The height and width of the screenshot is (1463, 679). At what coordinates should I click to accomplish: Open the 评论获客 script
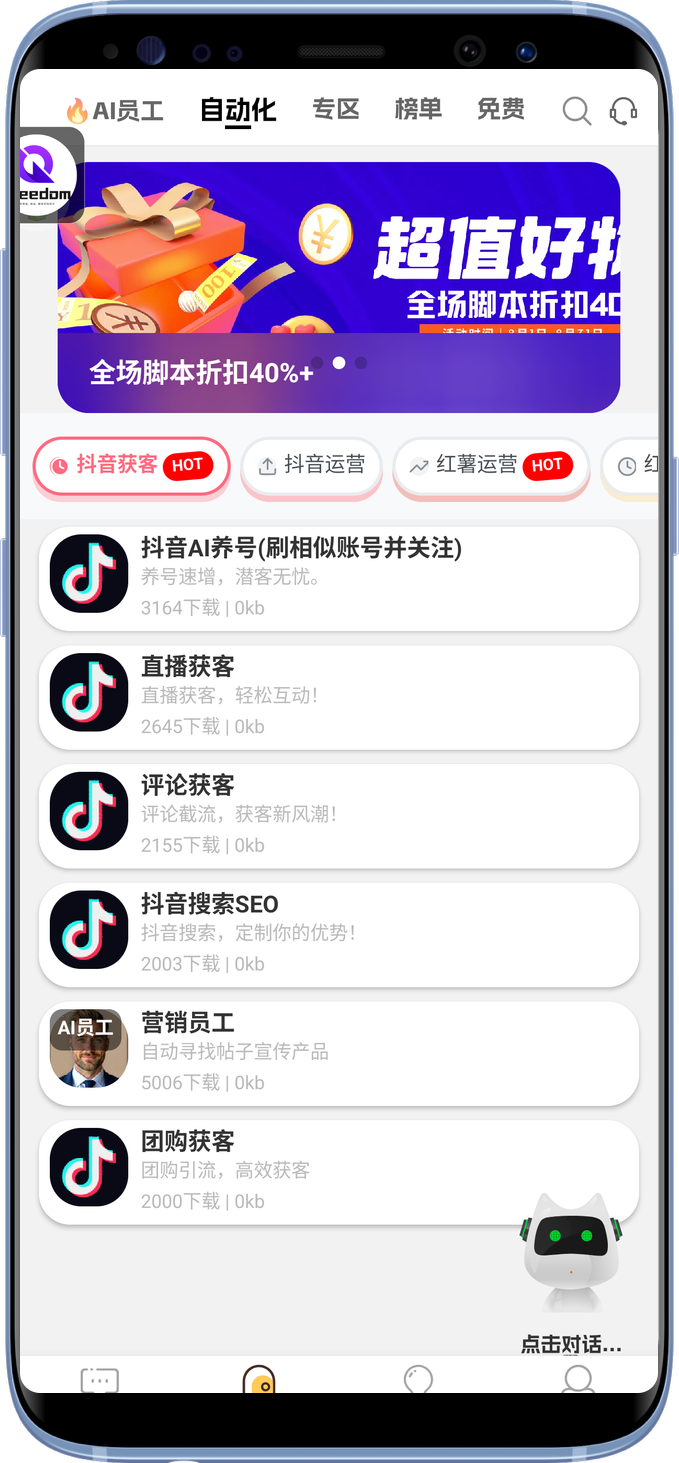tap(338, 815)
